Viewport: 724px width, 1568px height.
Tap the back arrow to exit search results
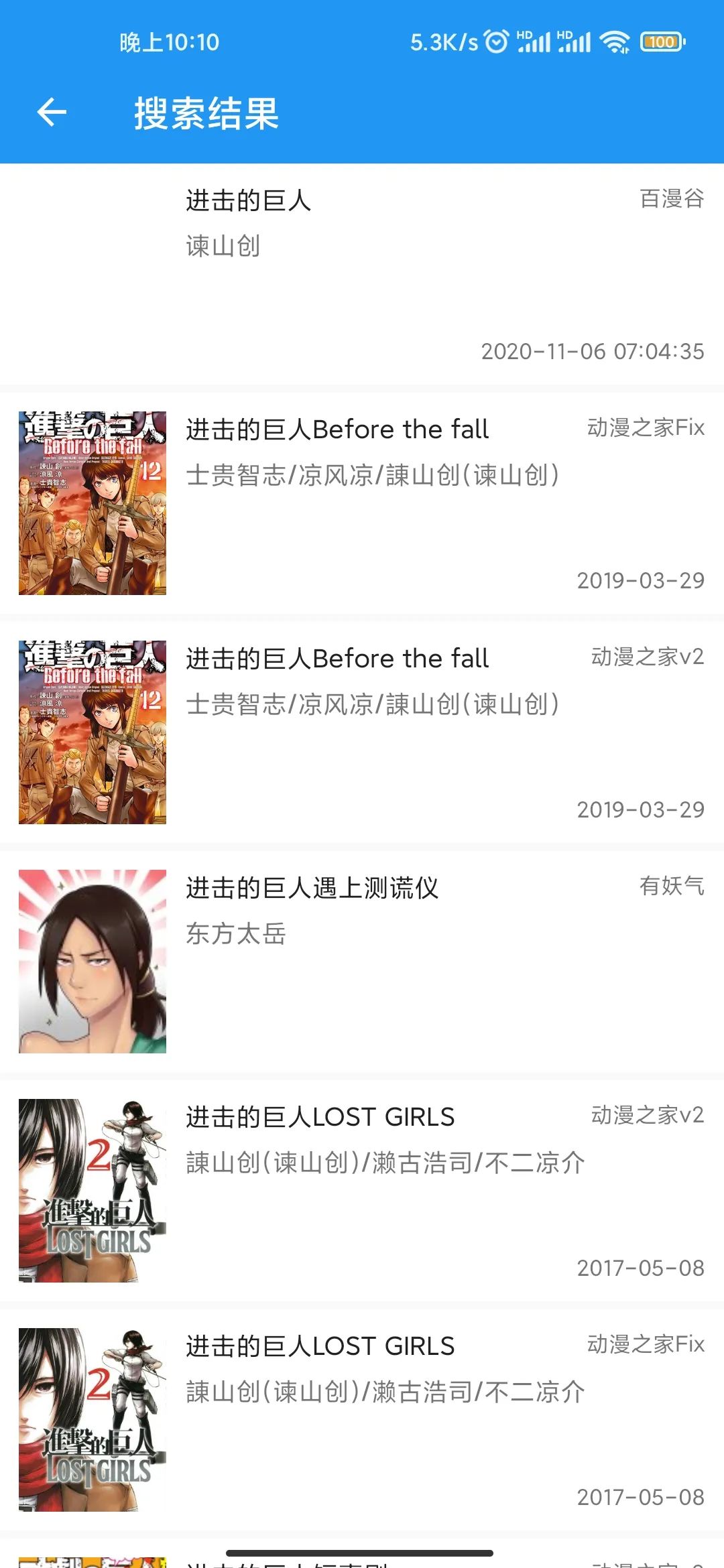[x=51, y=111]
